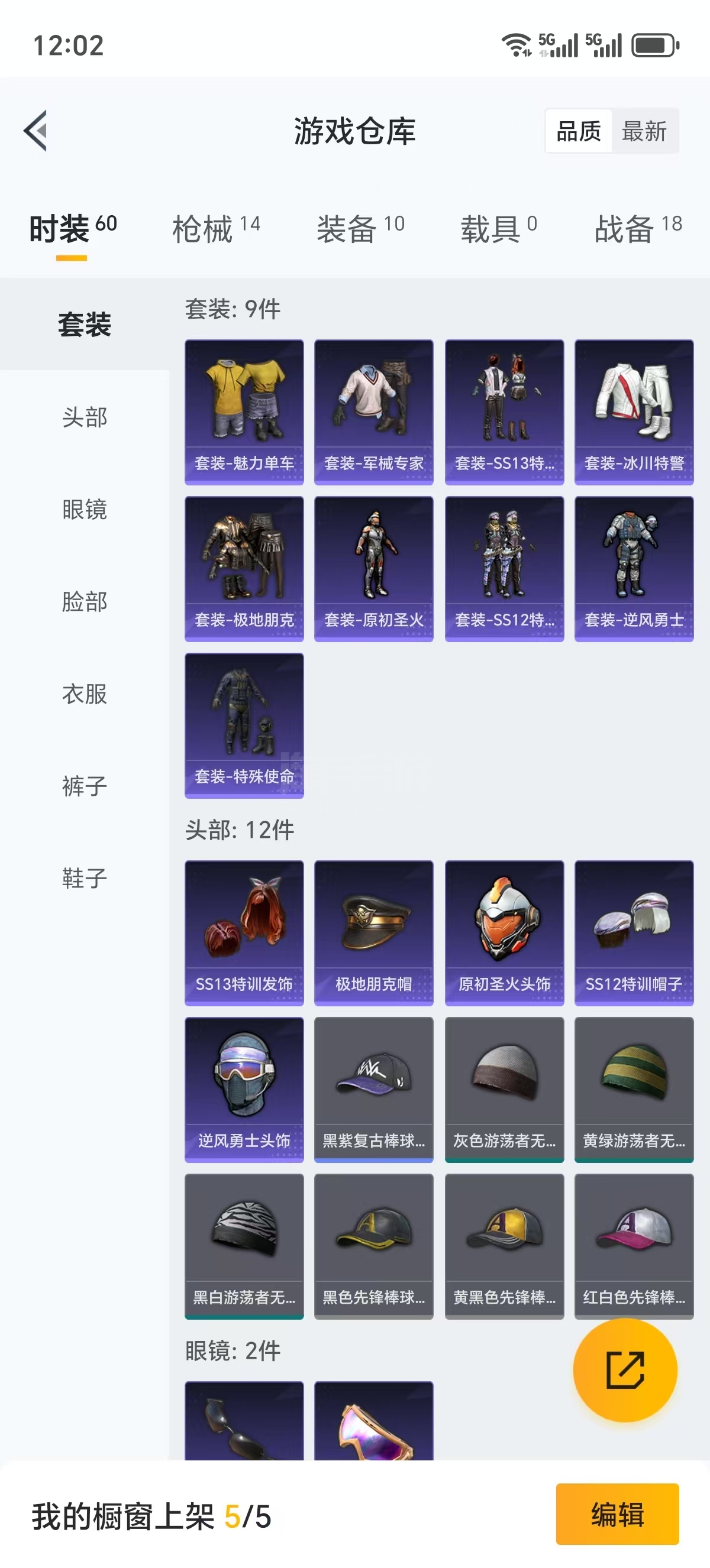Open the 黄绿游荡者 beanie item
The width and height of the screenshot is (710, 1568).
click(634, 1089)
